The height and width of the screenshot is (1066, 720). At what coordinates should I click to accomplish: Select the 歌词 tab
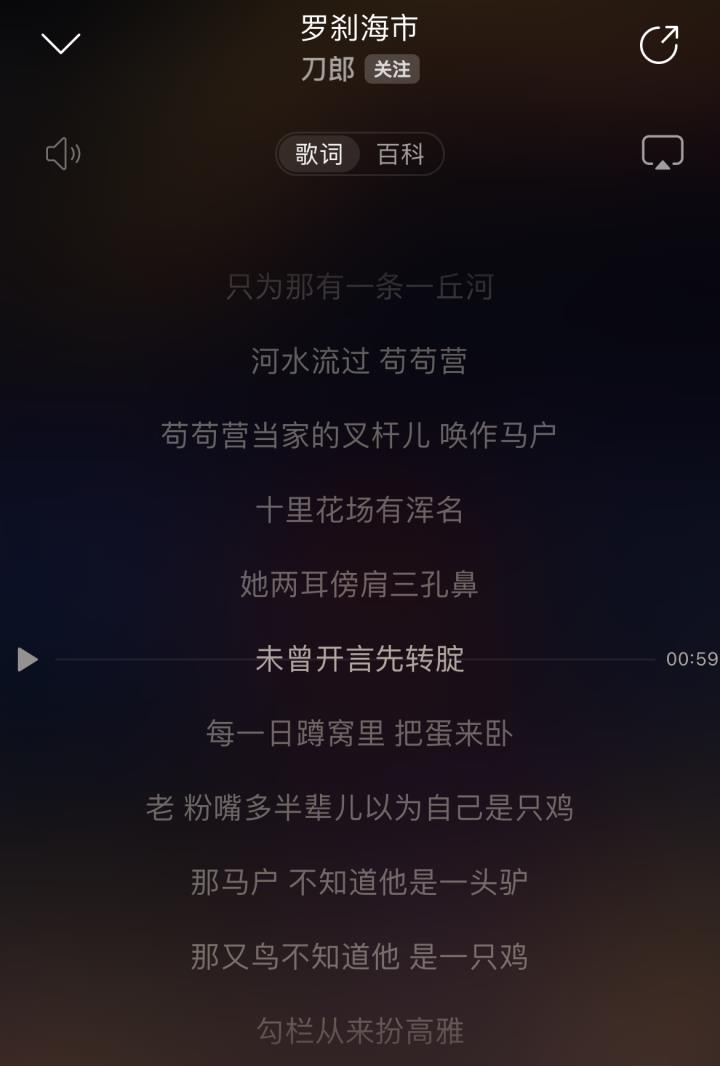click(x=319, y=154)
